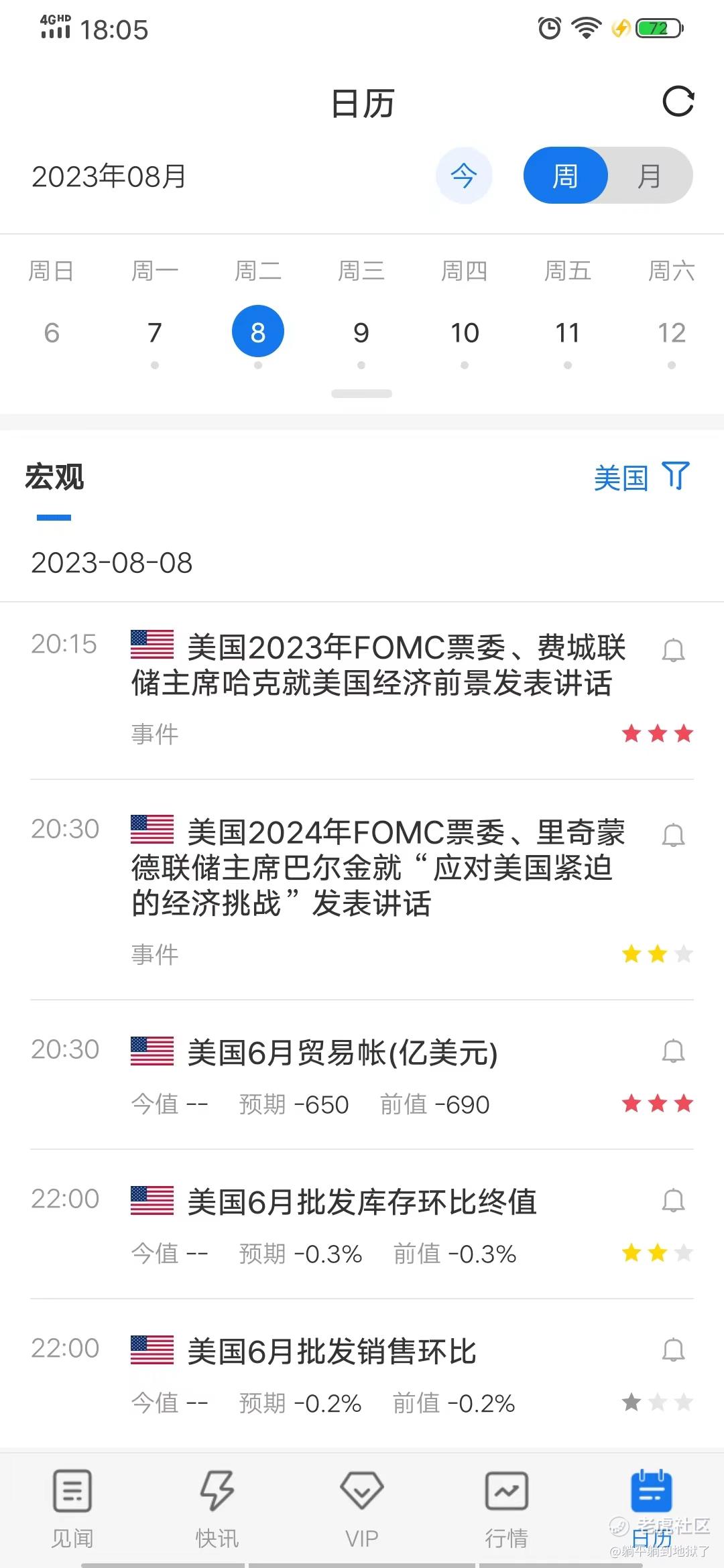724x1568 pixels.
Task: Go to Friday the 11th
Action: pos(568,333)
